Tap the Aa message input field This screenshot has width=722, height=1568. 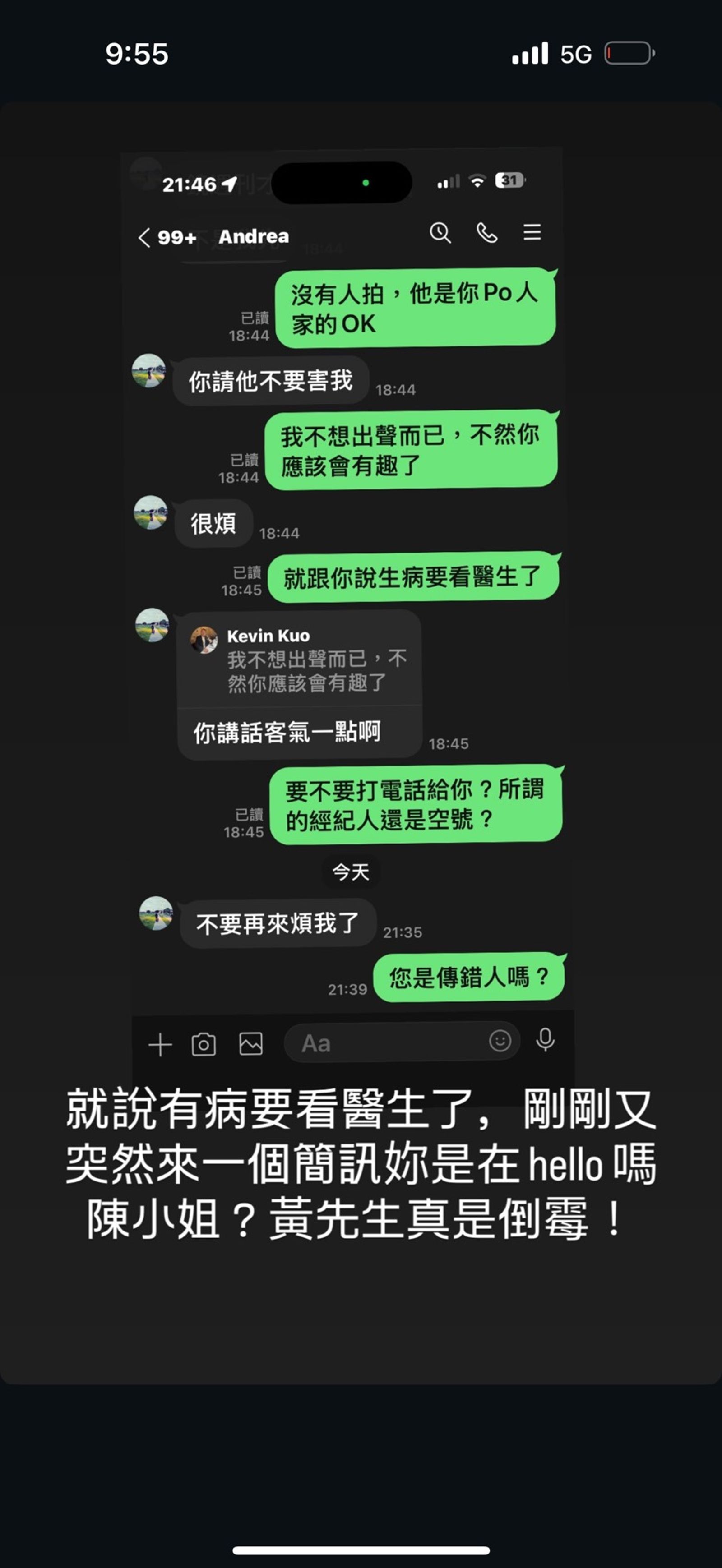tap(402, 1042)
